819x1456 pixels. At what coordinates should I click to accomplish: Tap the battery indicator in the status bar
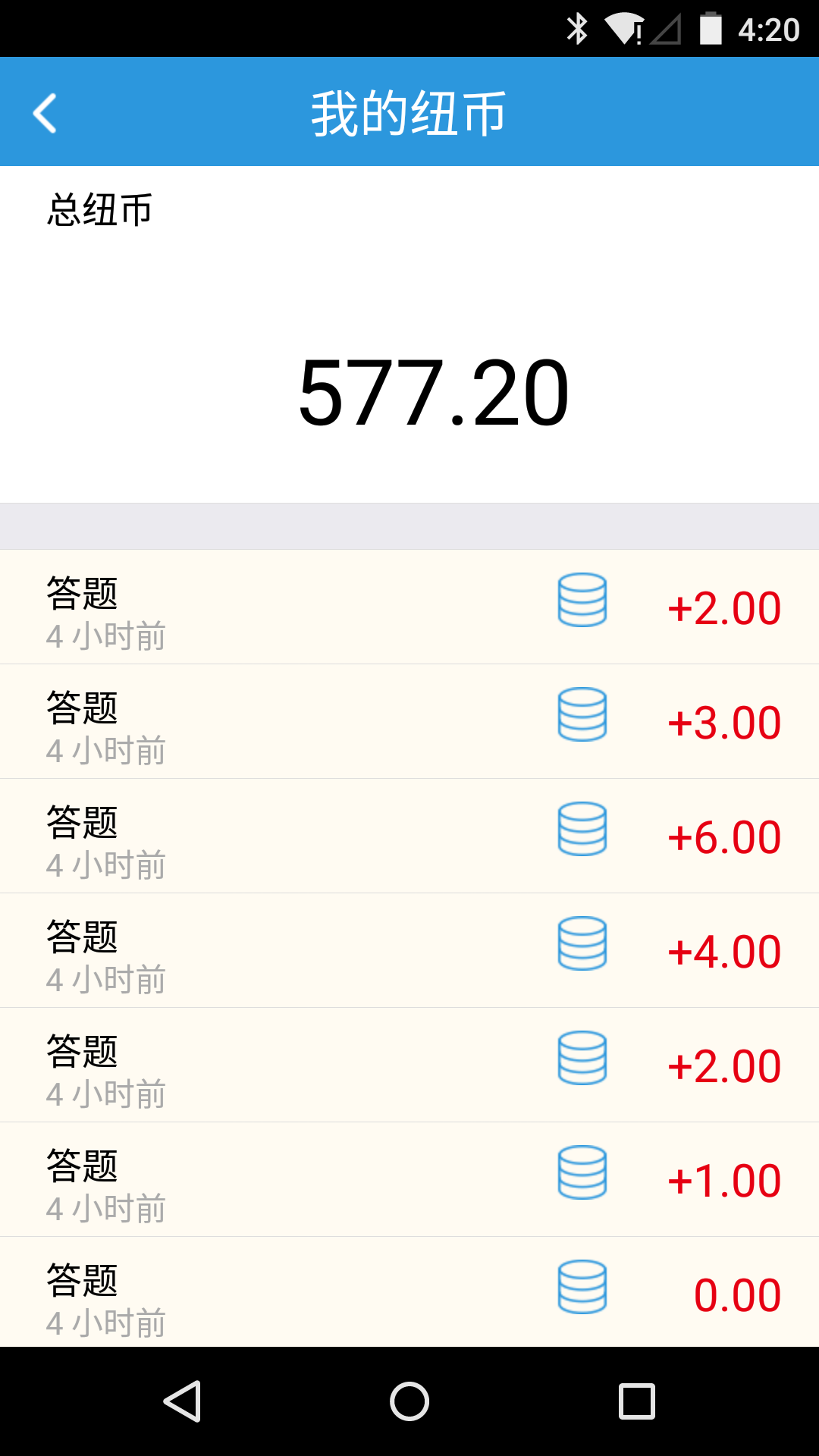[x=711, y=27]
